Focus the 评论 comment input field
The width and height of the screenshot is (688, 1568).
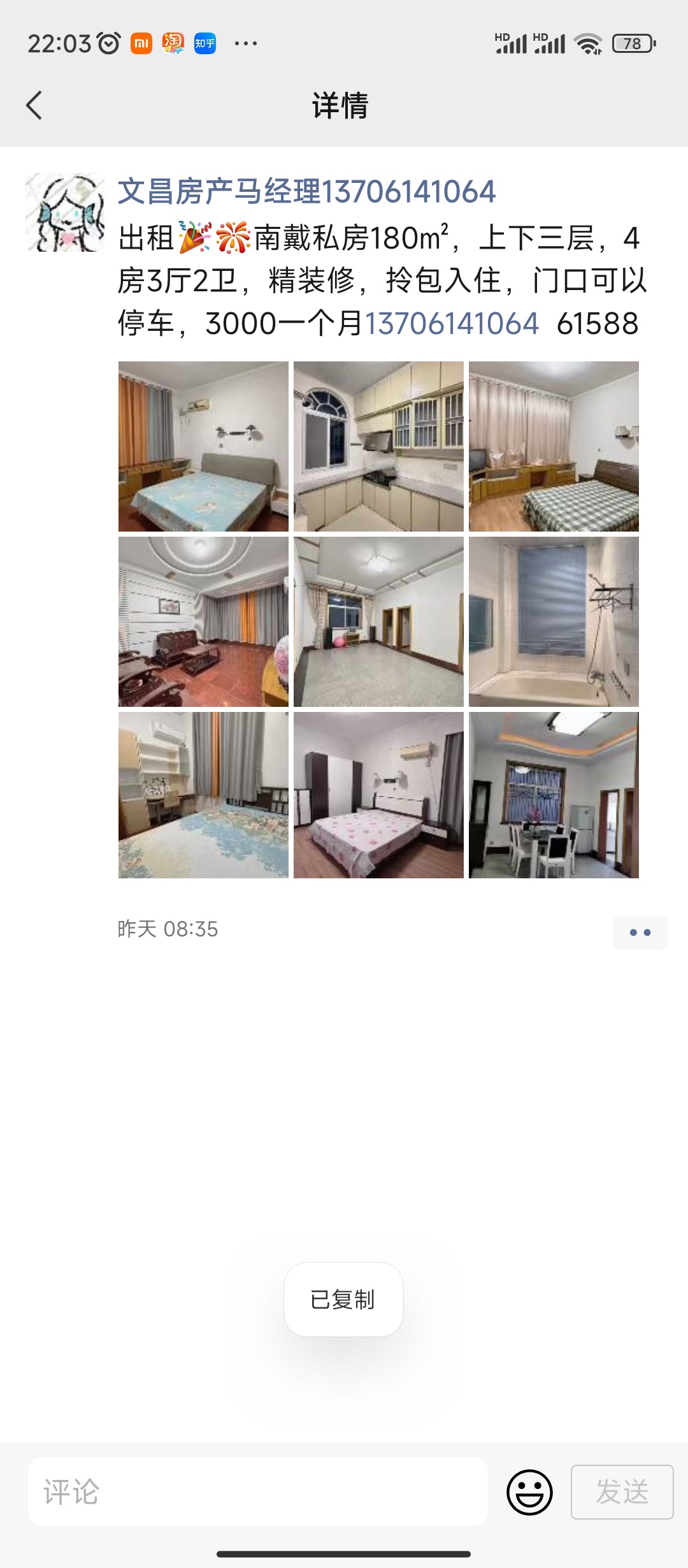pos(258,1492)
